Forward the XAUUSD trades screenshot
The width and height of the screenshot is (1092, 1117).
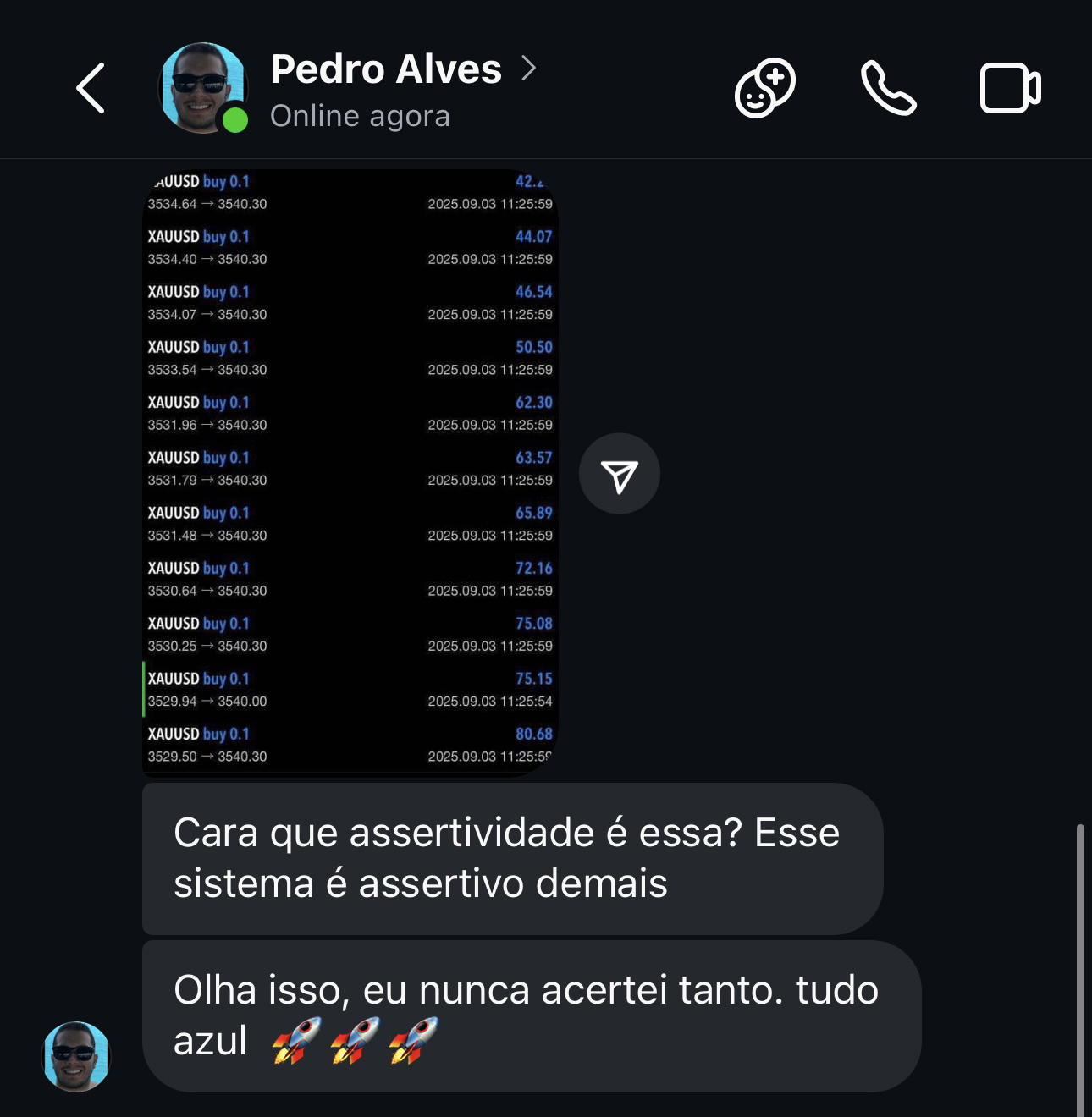click(x=619, y=474)
